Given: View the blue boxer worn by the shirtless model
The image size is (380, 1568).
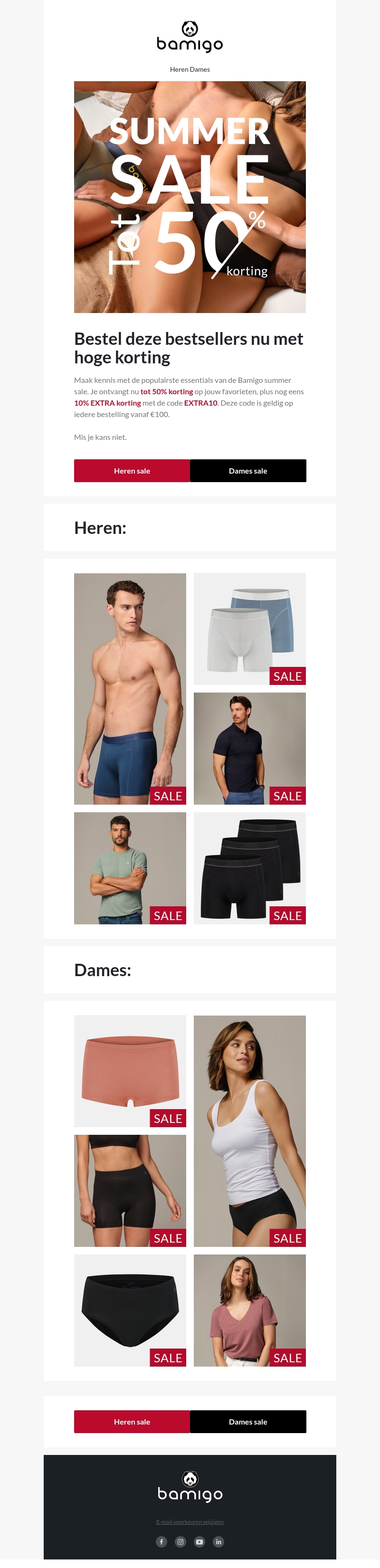Looking at the screenshot, I should point(130,688).
